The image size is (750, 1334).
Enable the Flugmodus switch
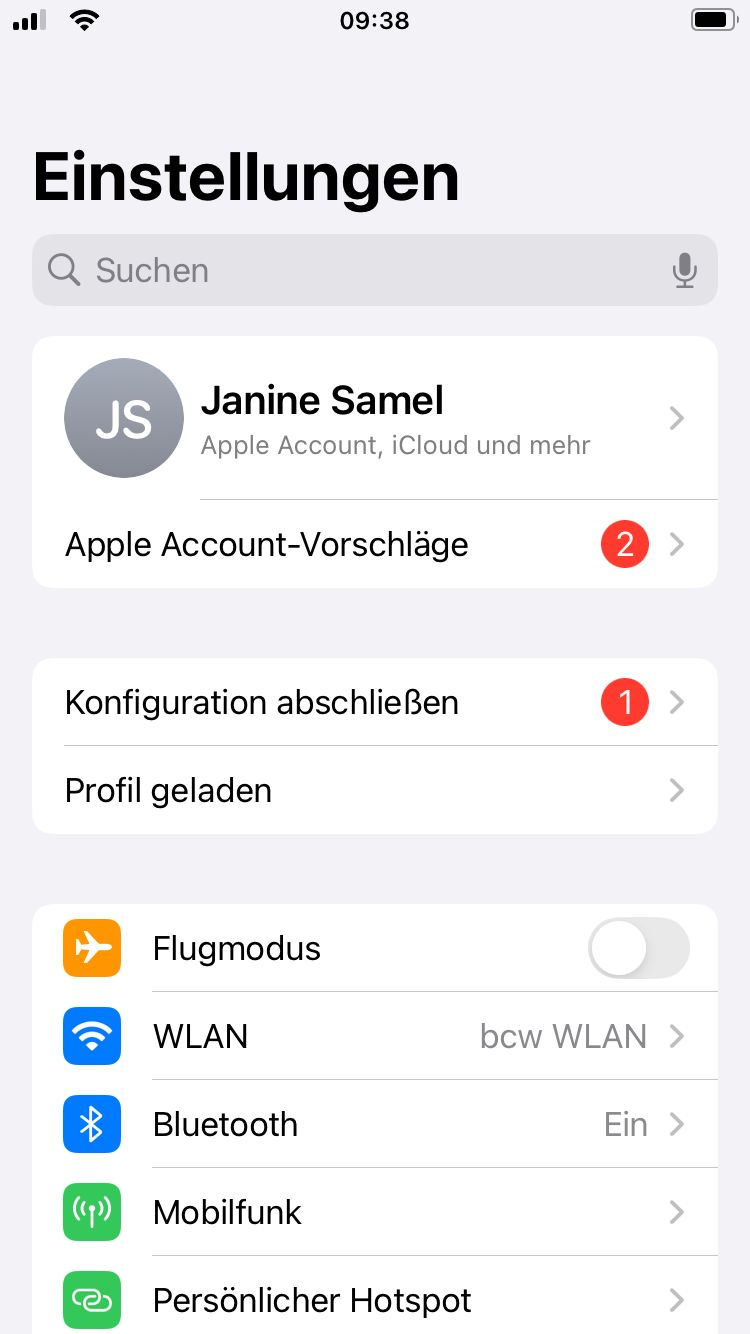coord(638,948)
